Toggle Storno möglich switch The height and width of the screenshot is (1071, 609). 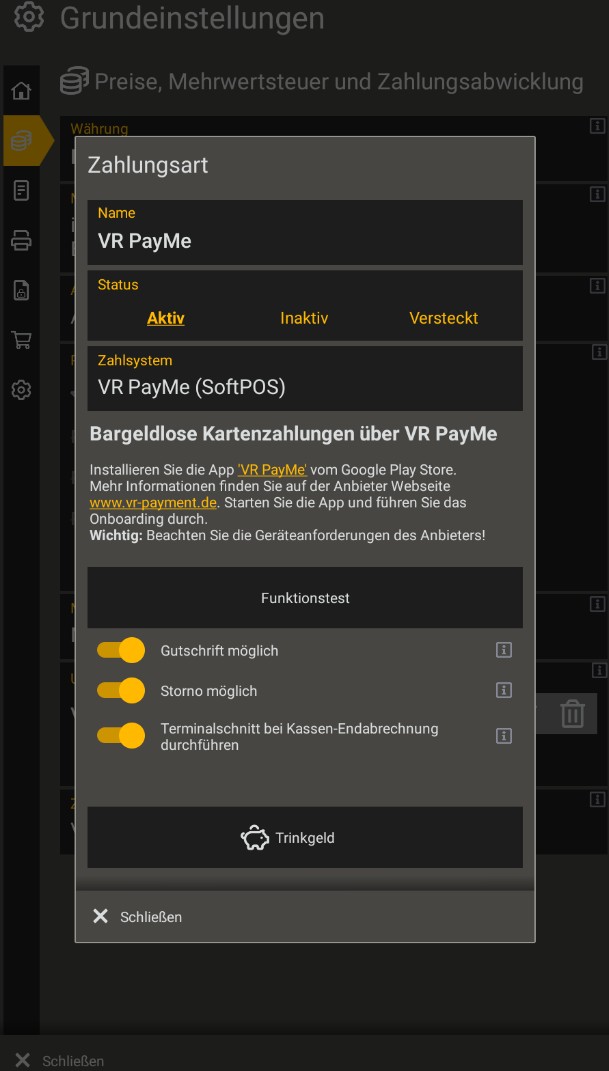[x=121, y=691]
